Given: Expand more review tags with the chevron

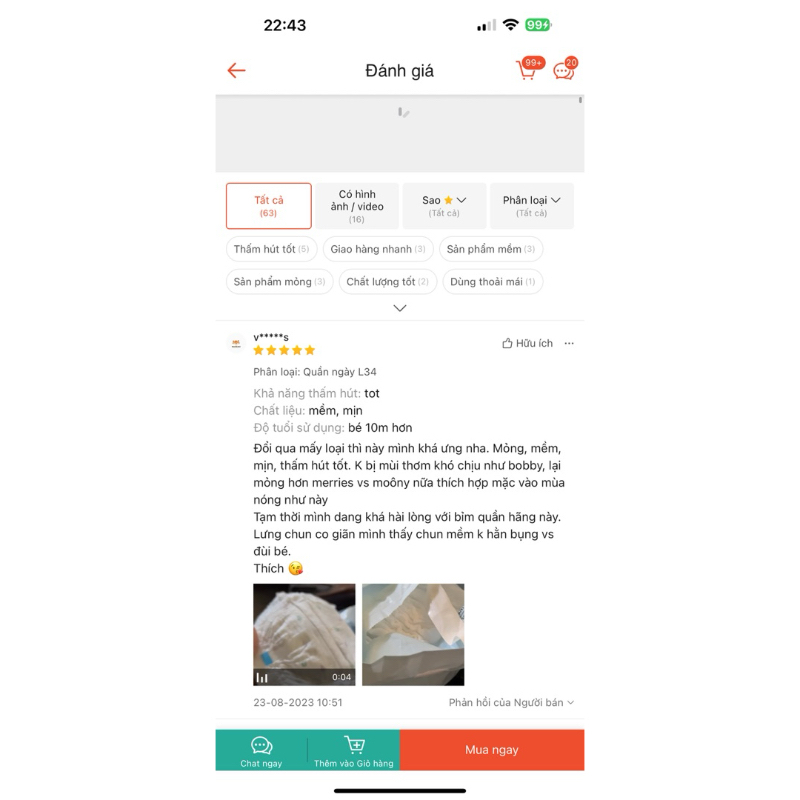Looking at the screenshot, I should pos(400,308).
